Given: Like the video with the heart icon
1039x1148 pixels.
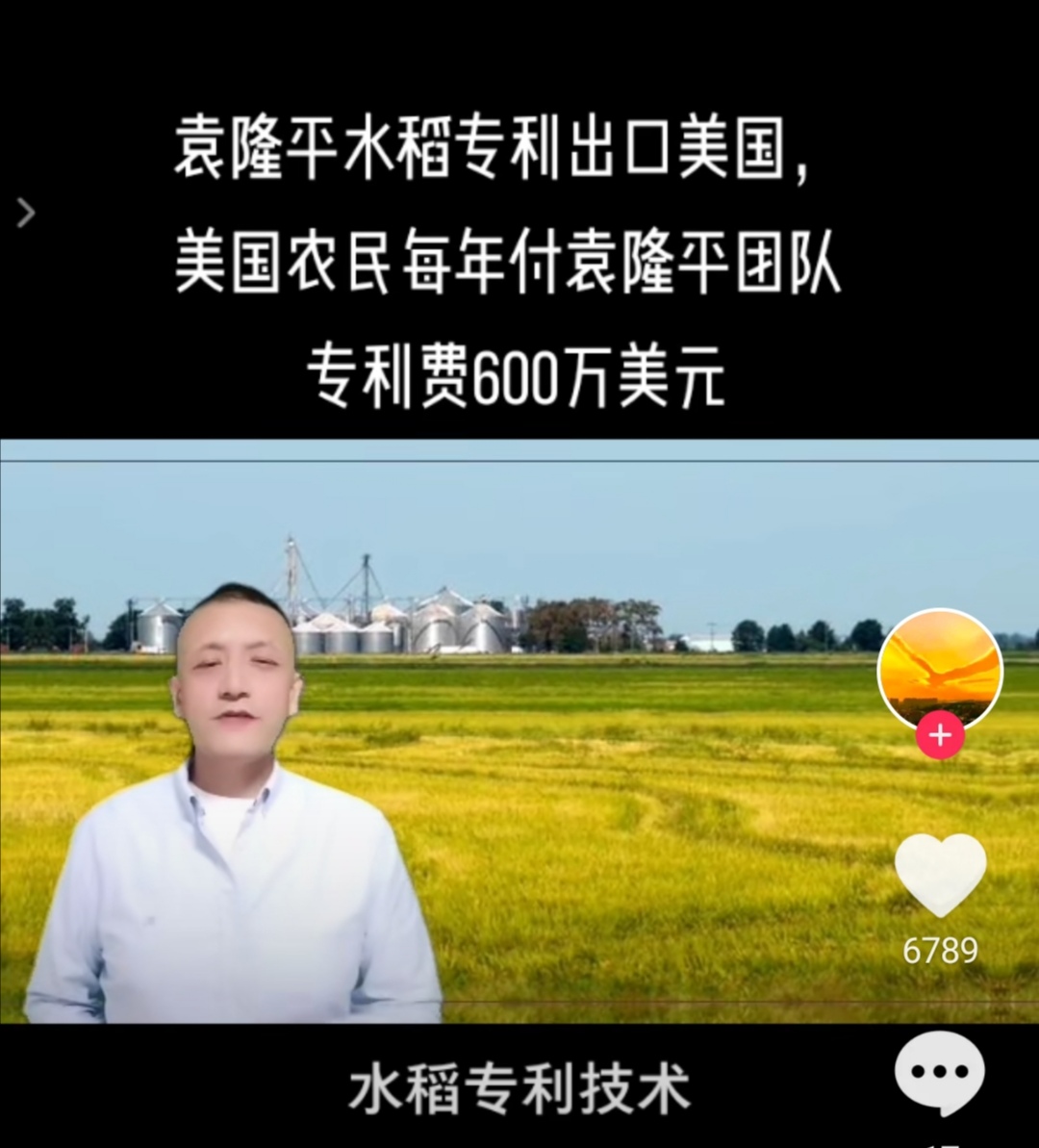Looking at the screenshot, I should (x=940, y=874).
